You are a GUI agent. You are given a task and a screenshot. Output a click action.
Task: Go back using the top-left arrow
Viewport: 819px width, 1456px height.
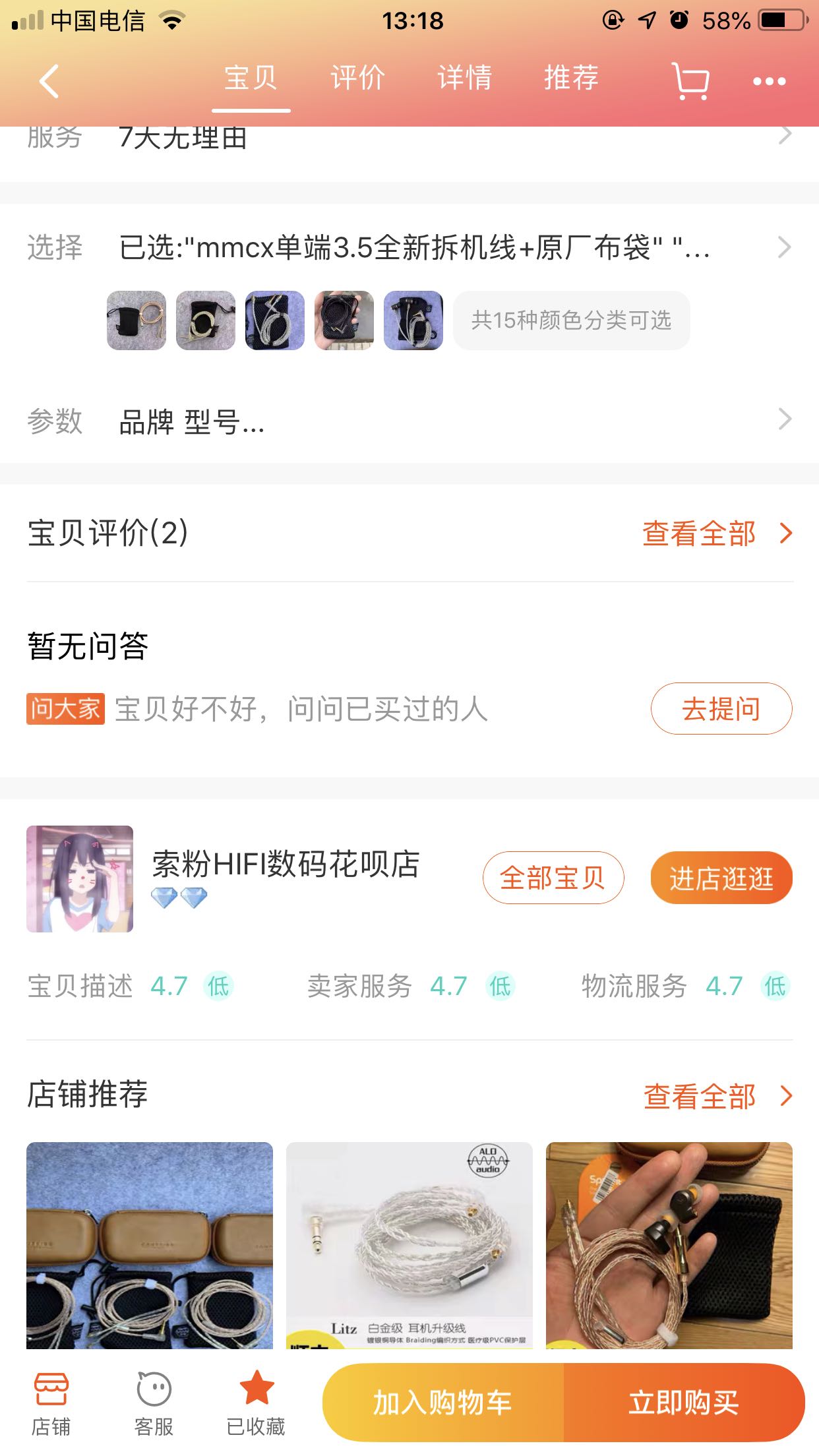[x=49, y=81]
